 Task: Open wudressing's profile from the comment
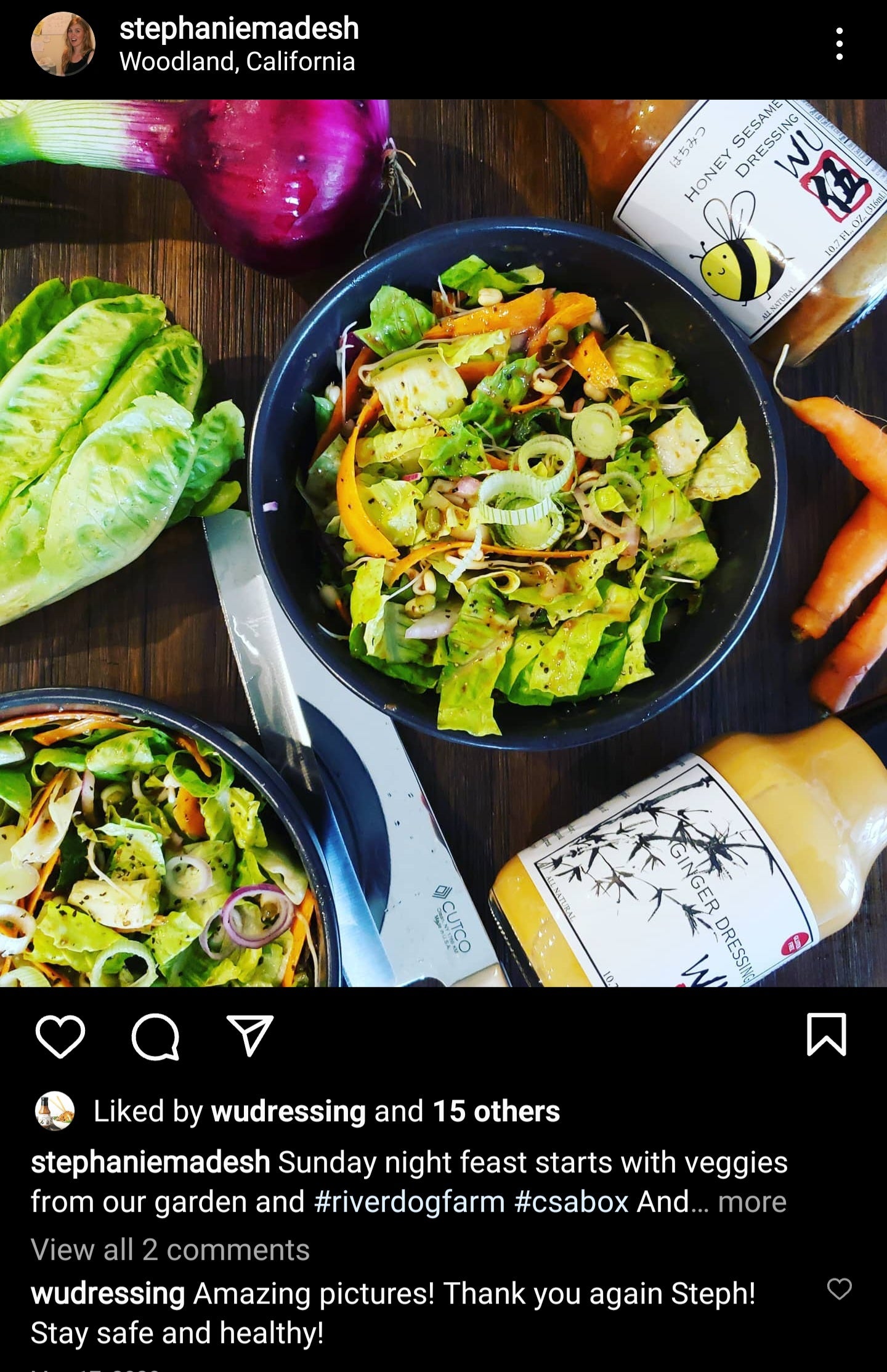[108, 1294]
